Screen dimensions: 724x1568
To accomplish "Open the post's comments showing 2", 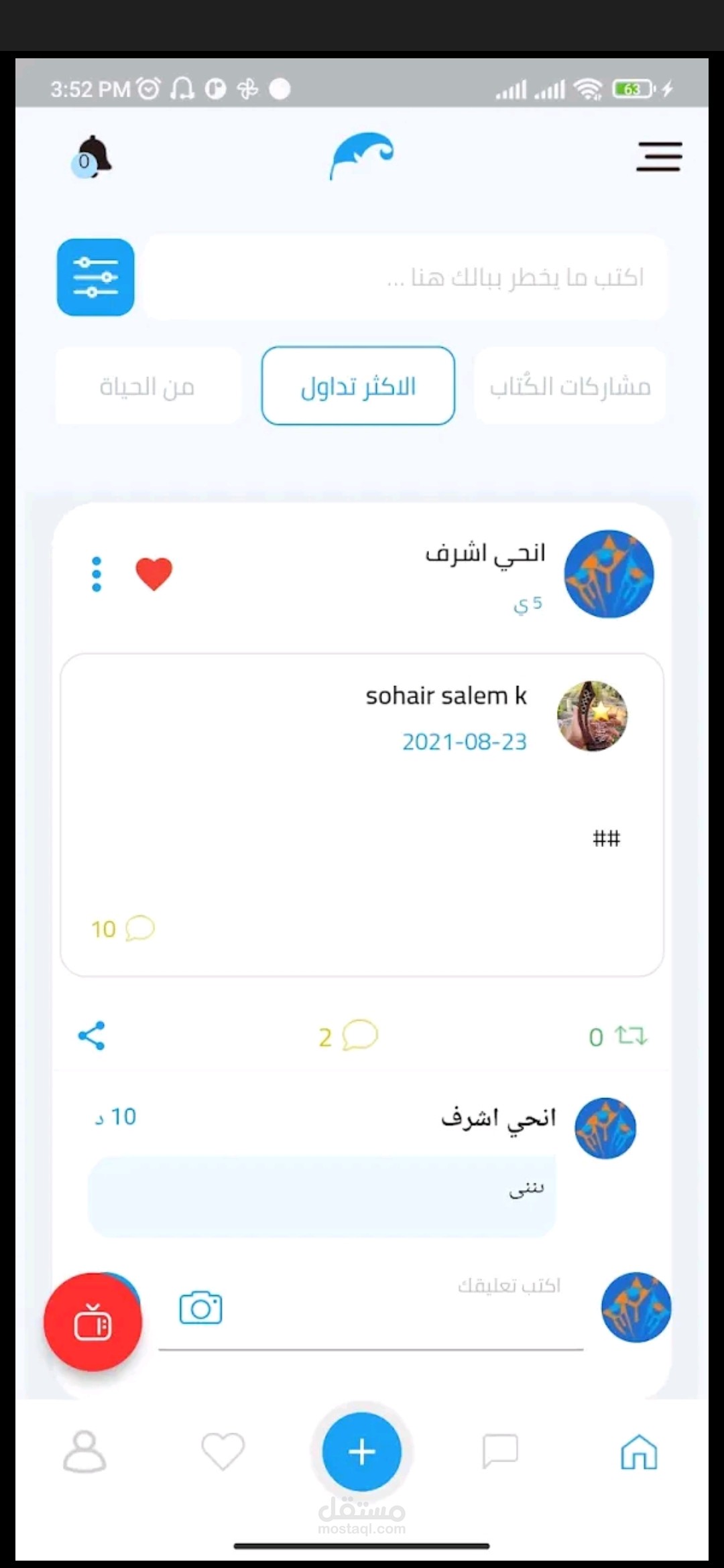I will [349, 1036].
